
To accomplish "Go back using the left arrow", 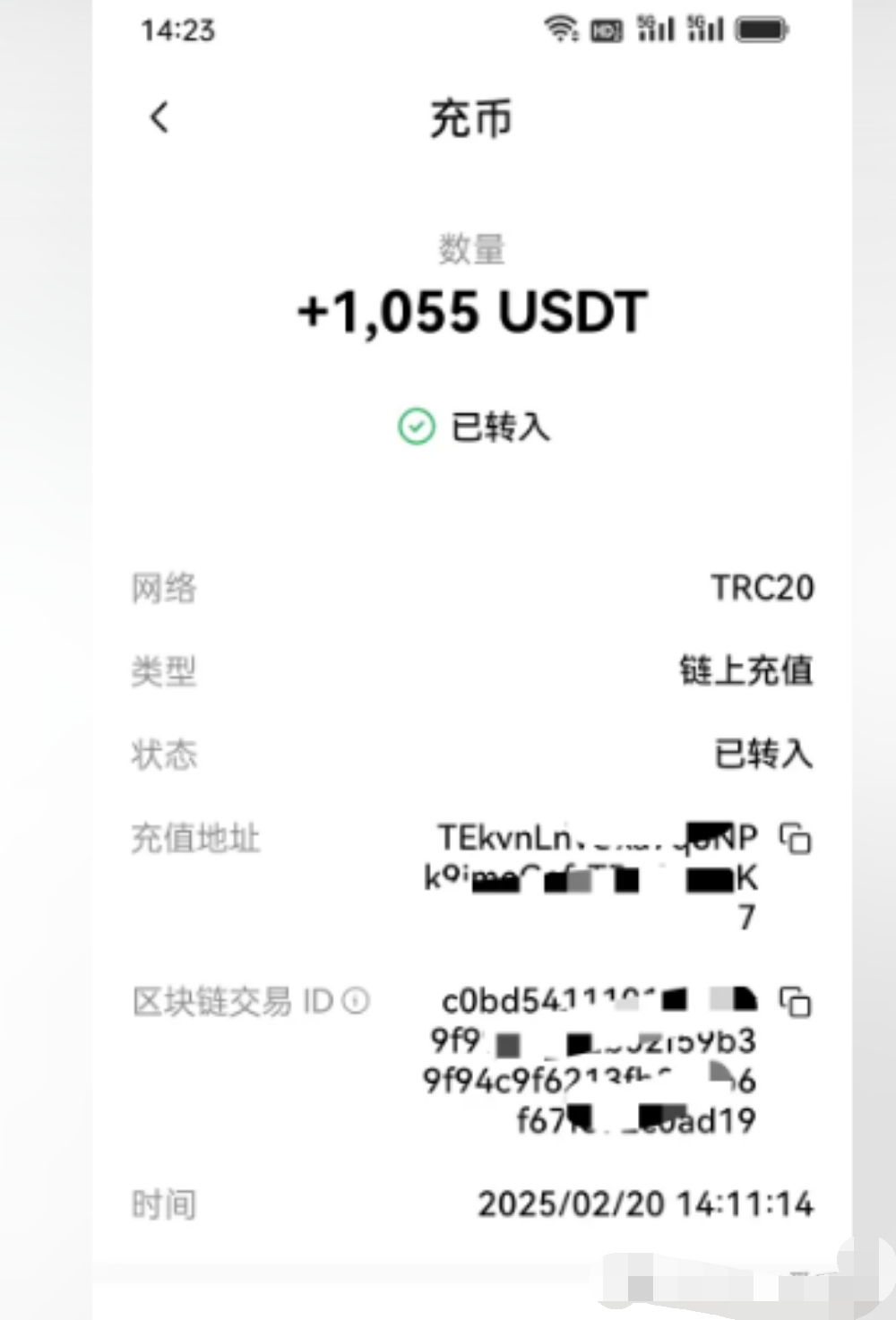I will (159, 117).
